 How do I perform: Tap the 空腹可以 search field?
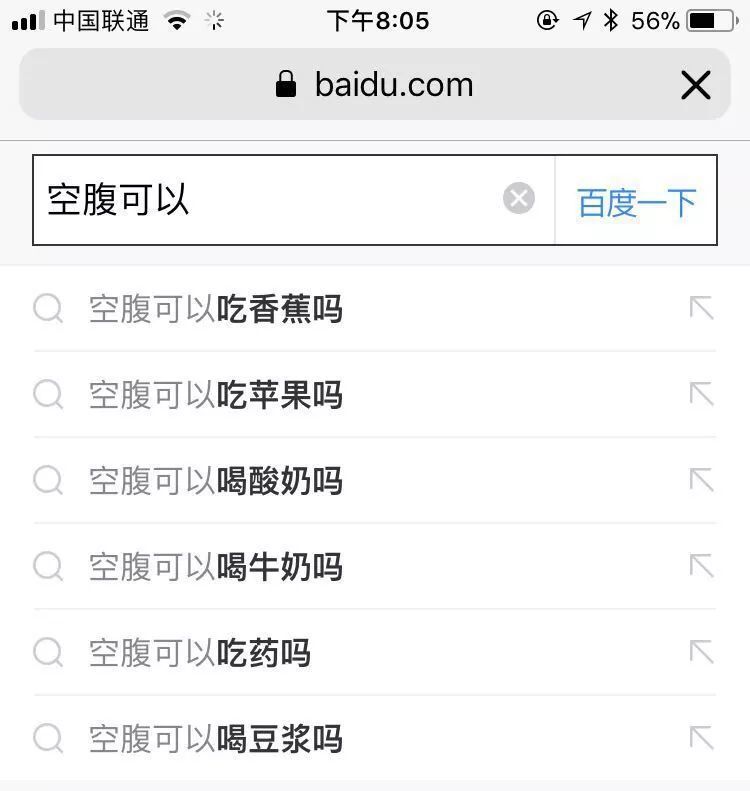coord(260,200)
